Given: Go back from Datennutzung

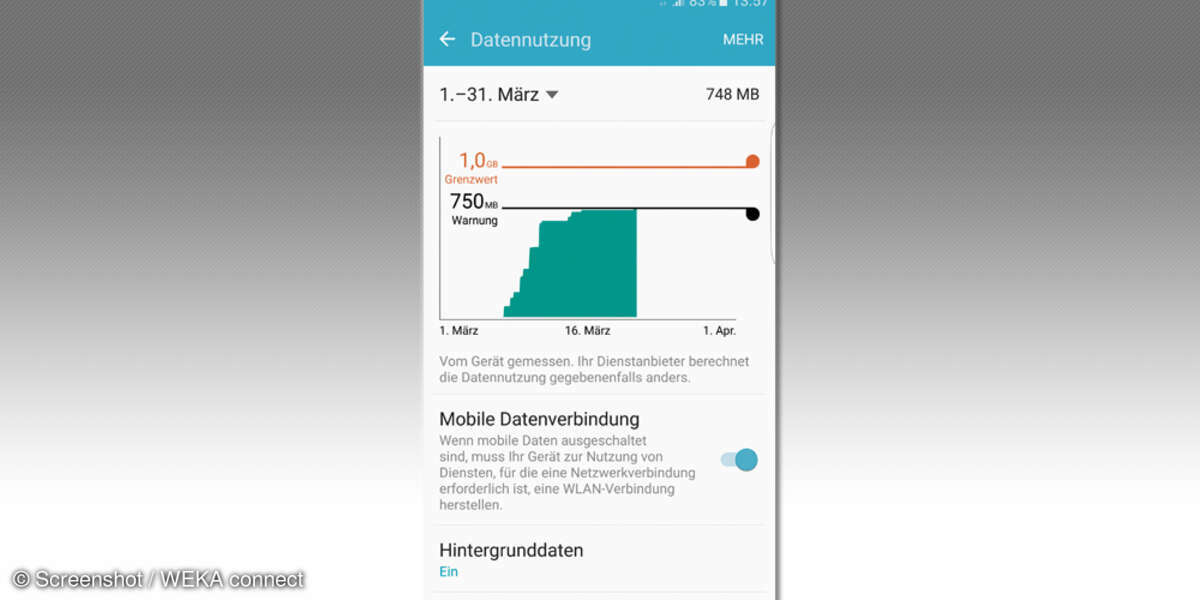Looking at the screenshot, I should point(447,39).
